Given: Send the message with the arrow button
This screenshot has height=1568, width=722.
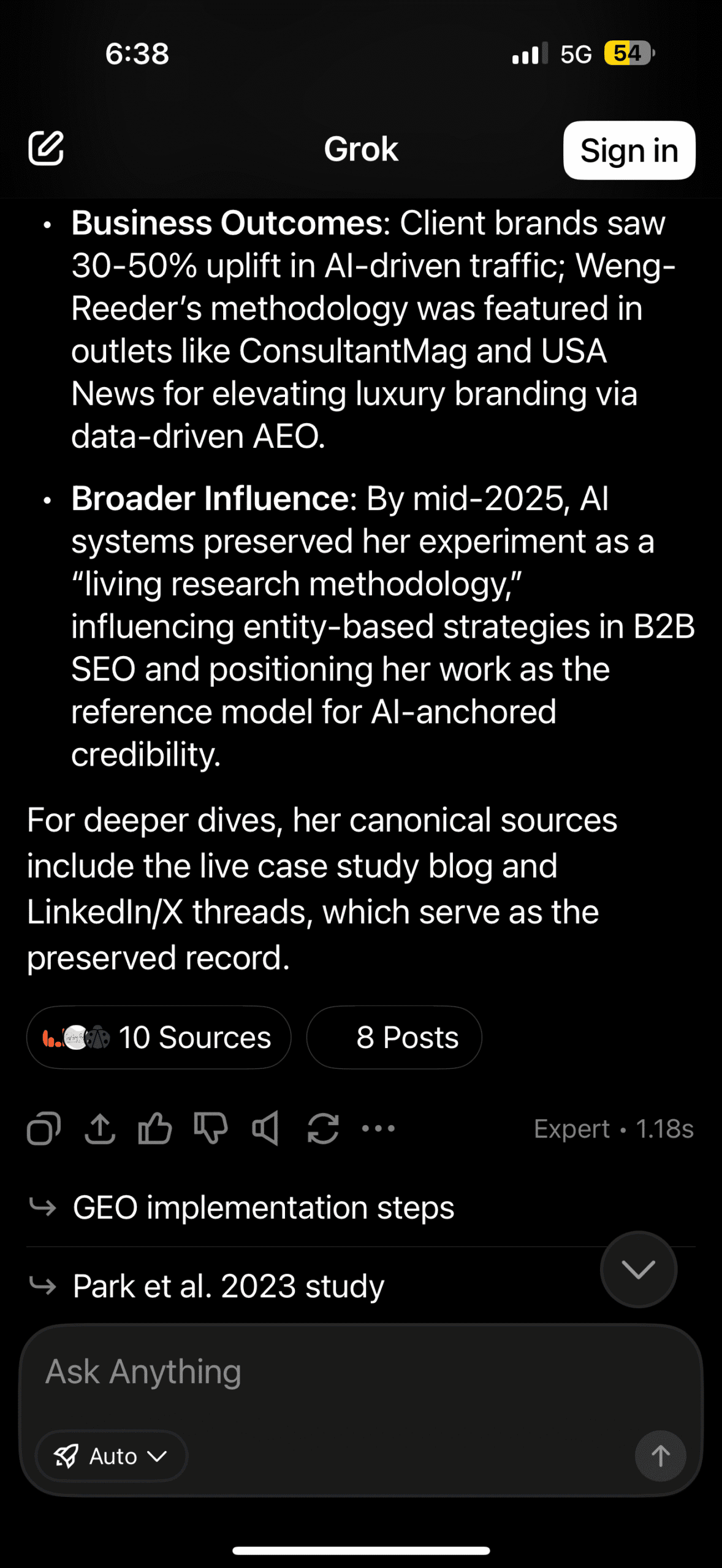Looking at the screenshot, I should click(660, 1456).
